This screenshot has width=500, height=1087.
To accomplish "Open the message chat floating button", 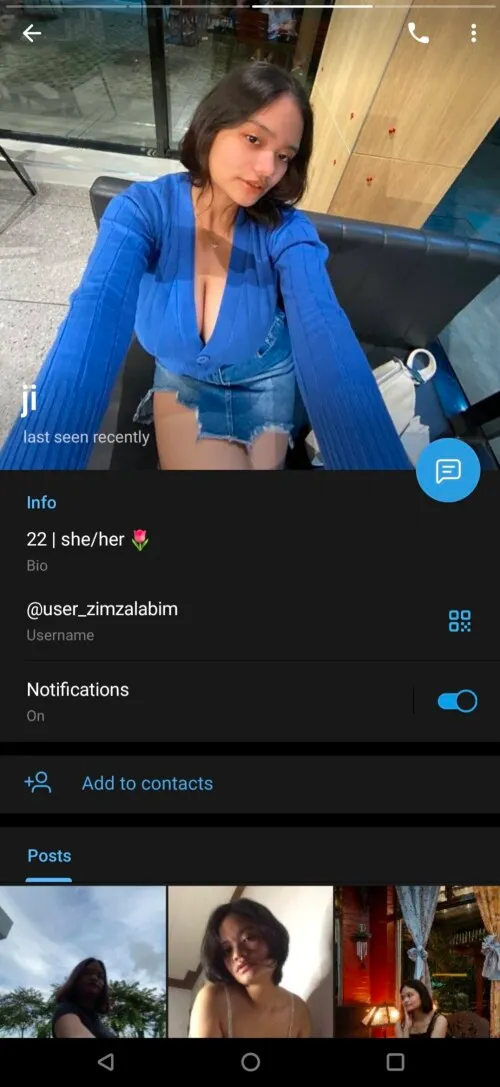I will click(448, 470).
